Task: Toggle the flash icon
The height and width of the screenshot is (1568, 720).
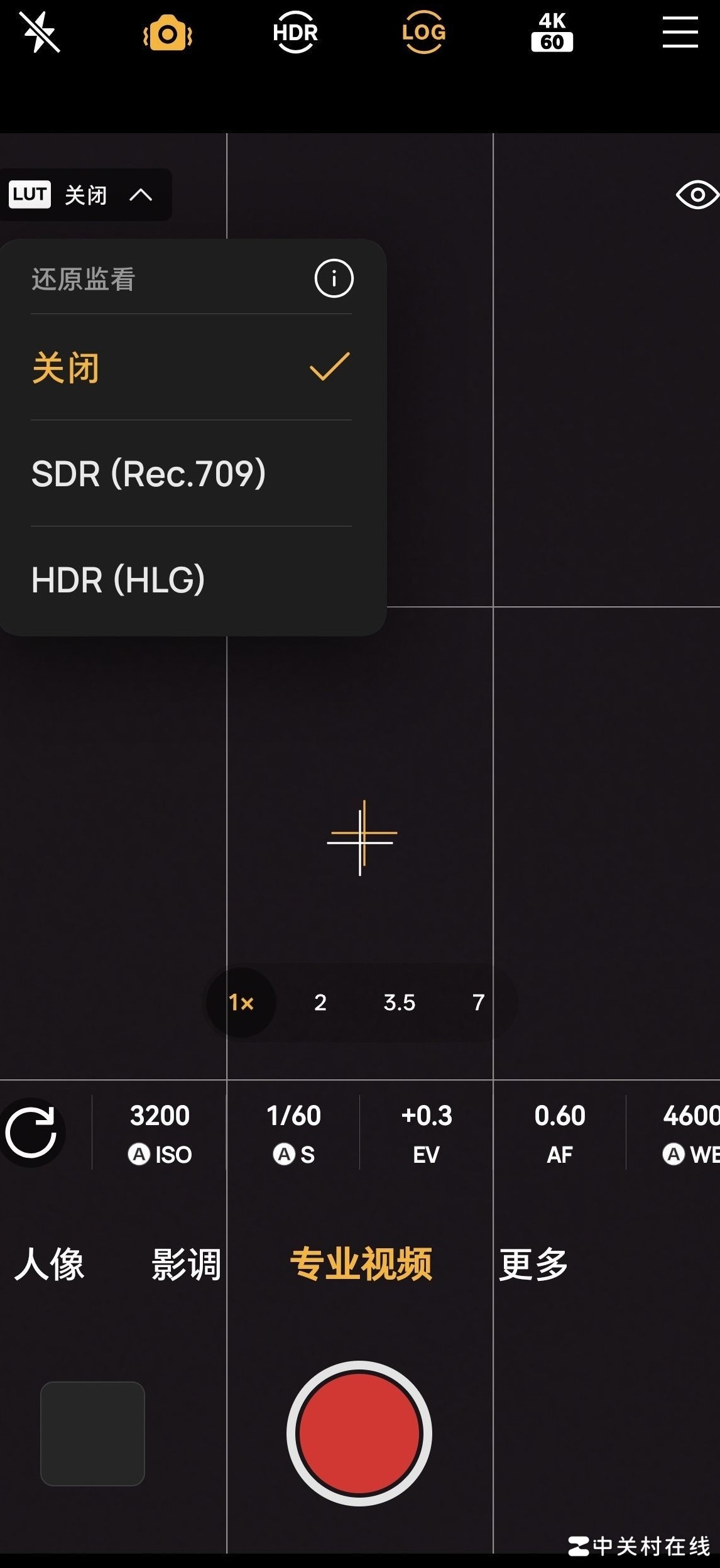Action: click(40, 32)
